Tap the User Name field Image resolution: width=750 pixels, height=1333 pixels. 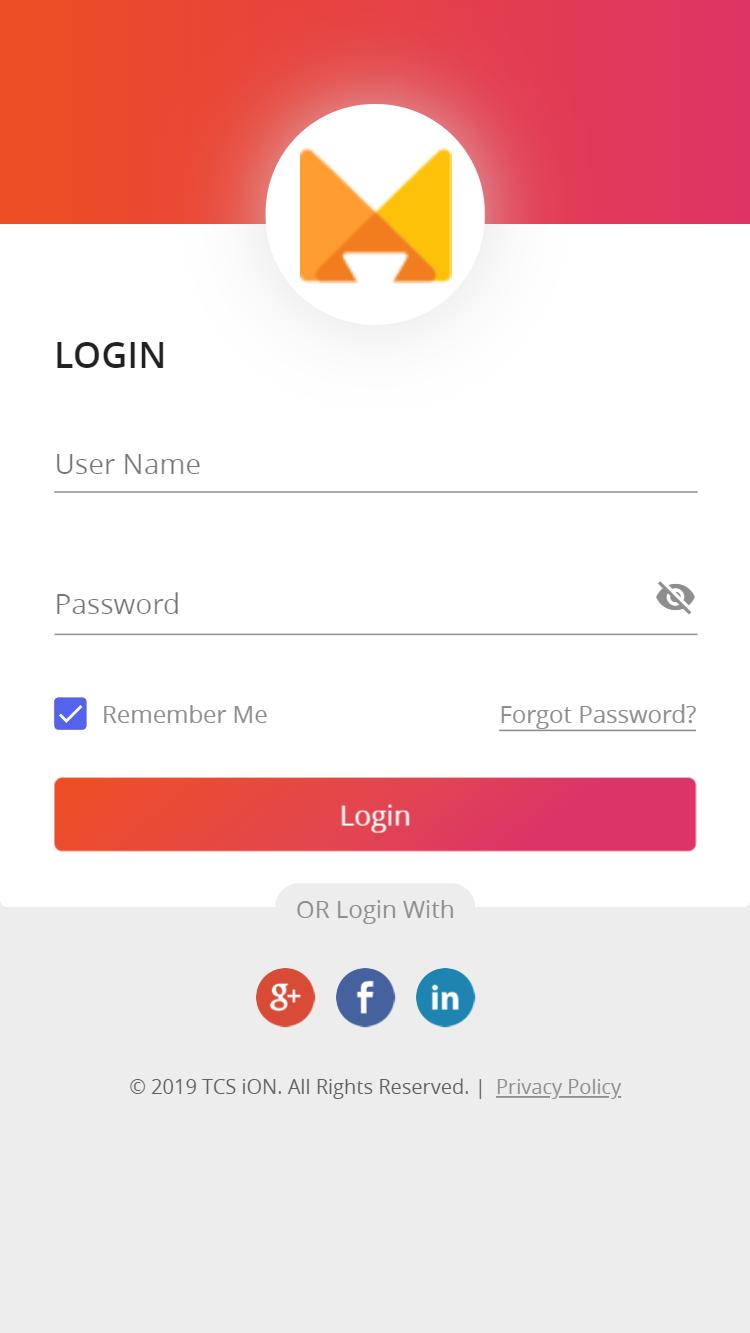(375, 464)
